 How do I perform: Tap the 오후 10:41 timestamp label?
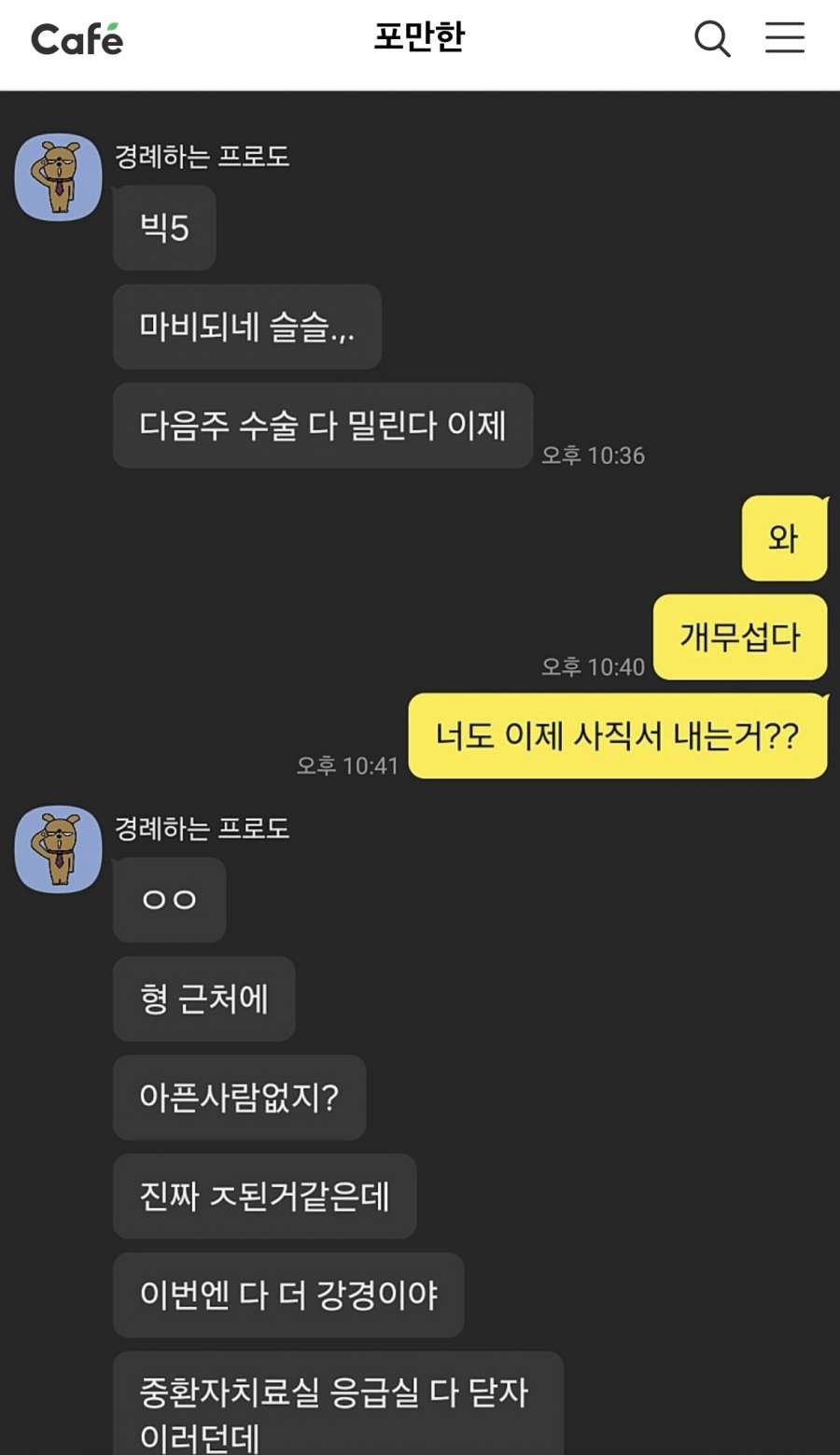pos(349,764)
